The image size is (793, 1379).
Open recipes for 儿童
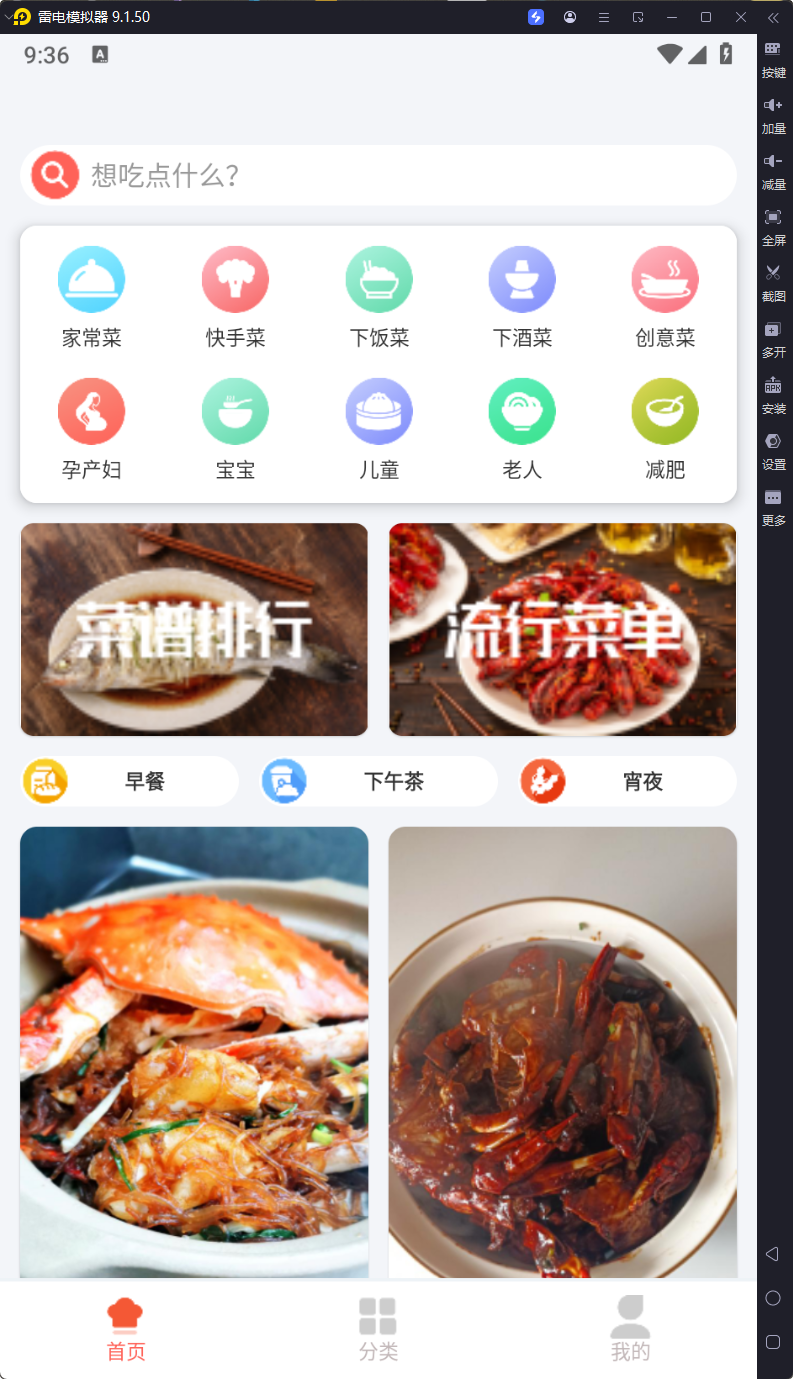click(x=379, y=428)
